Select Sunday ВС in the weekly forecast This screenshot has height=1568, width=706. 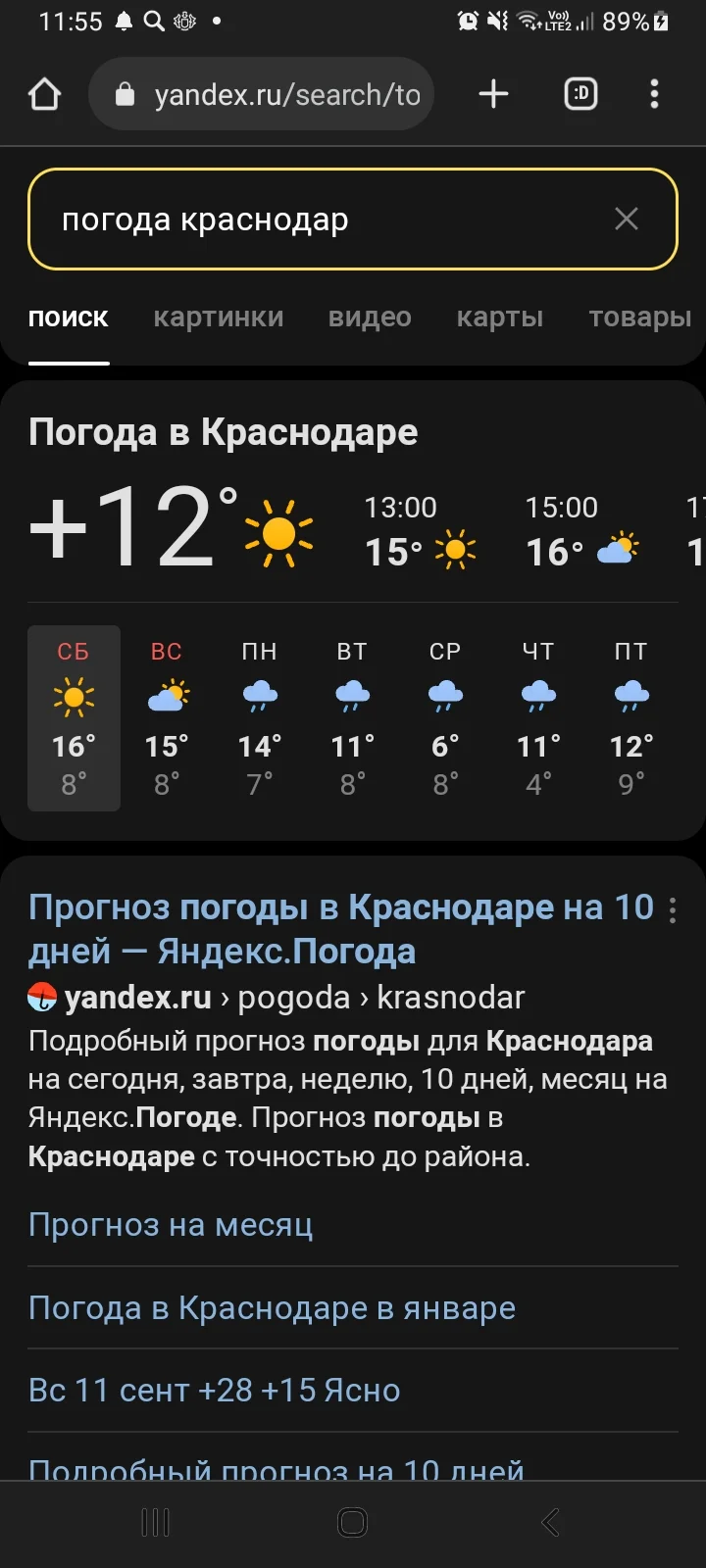click(166, 718)
